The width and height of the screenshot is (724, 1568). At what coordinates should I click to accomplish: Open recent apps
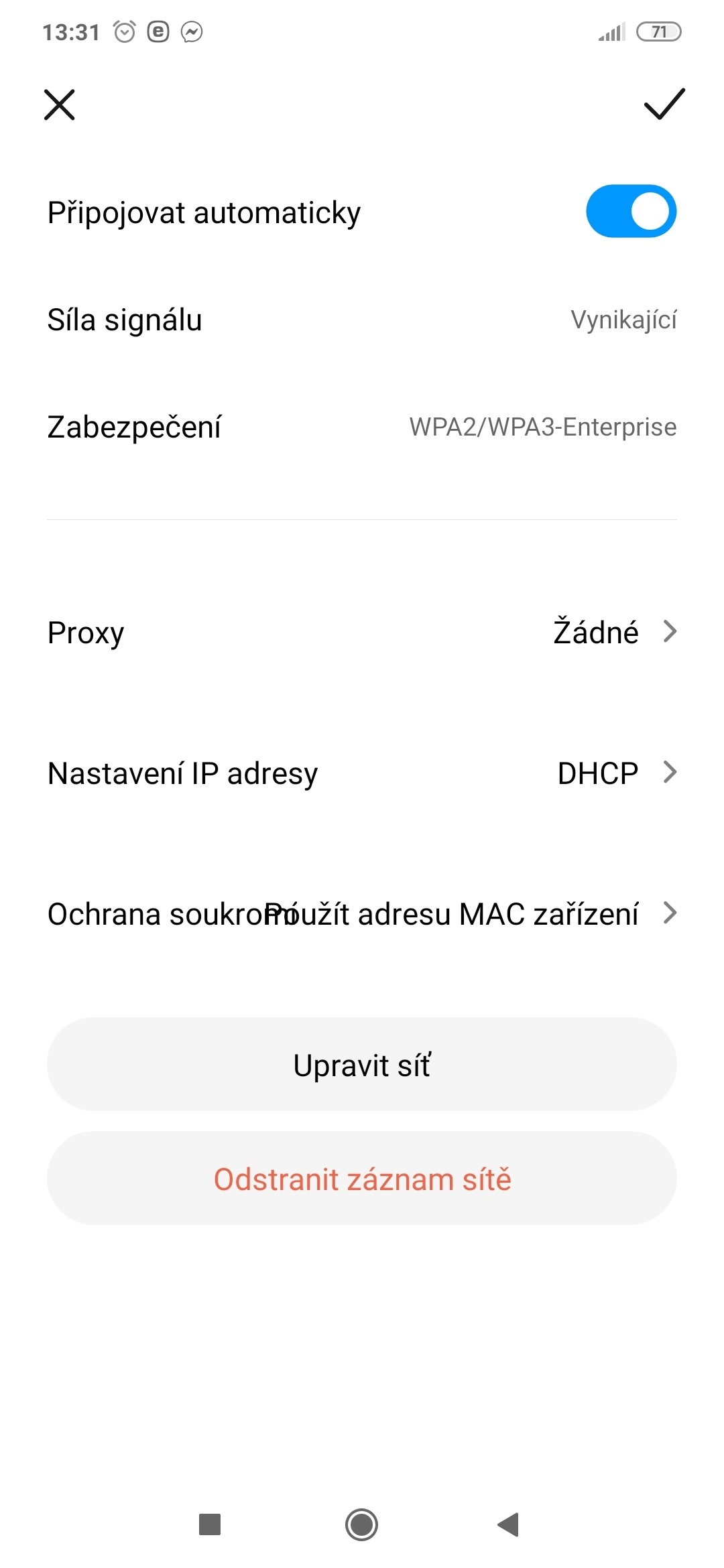[x=210, y=1524]
